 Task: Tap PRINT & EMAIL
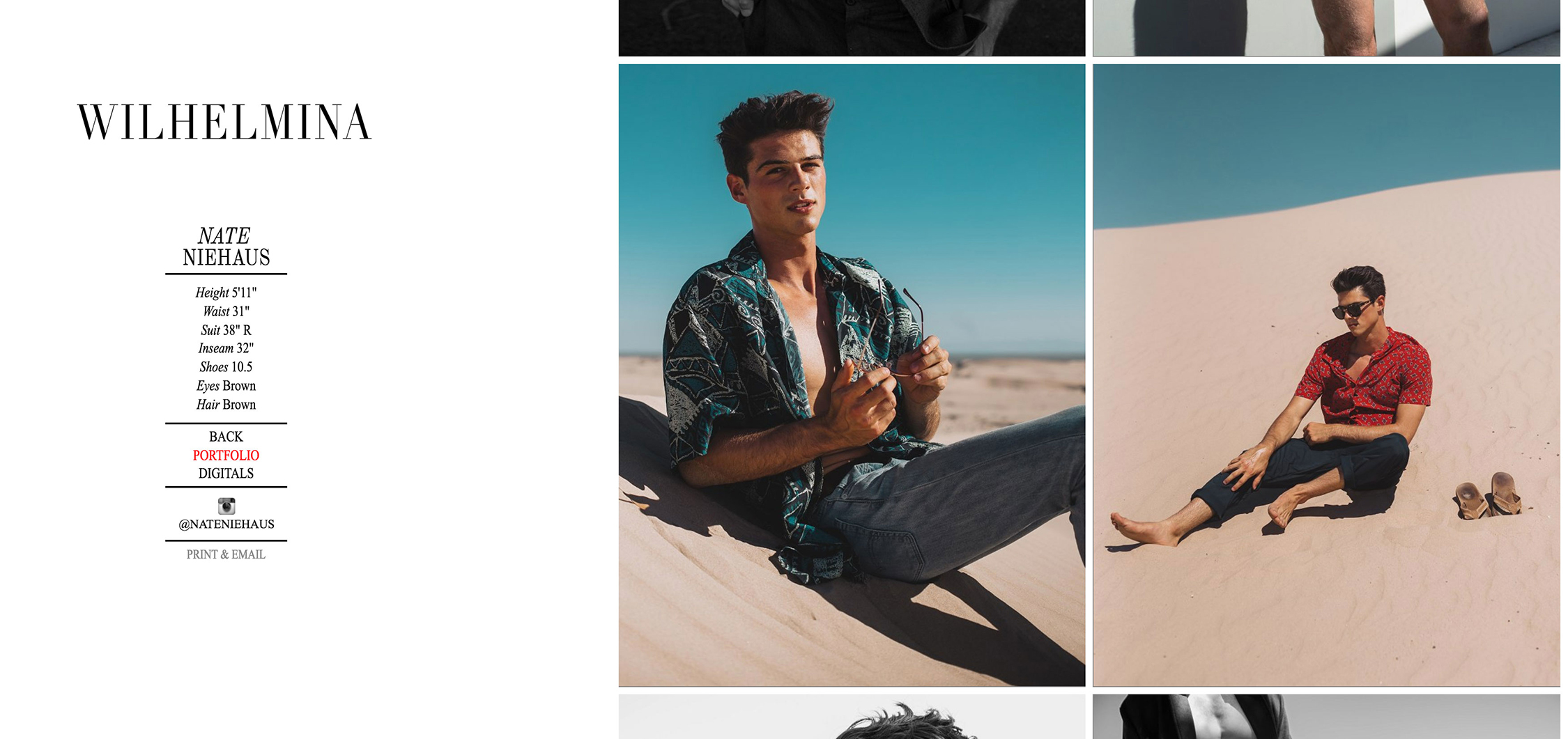click(226, 554)
